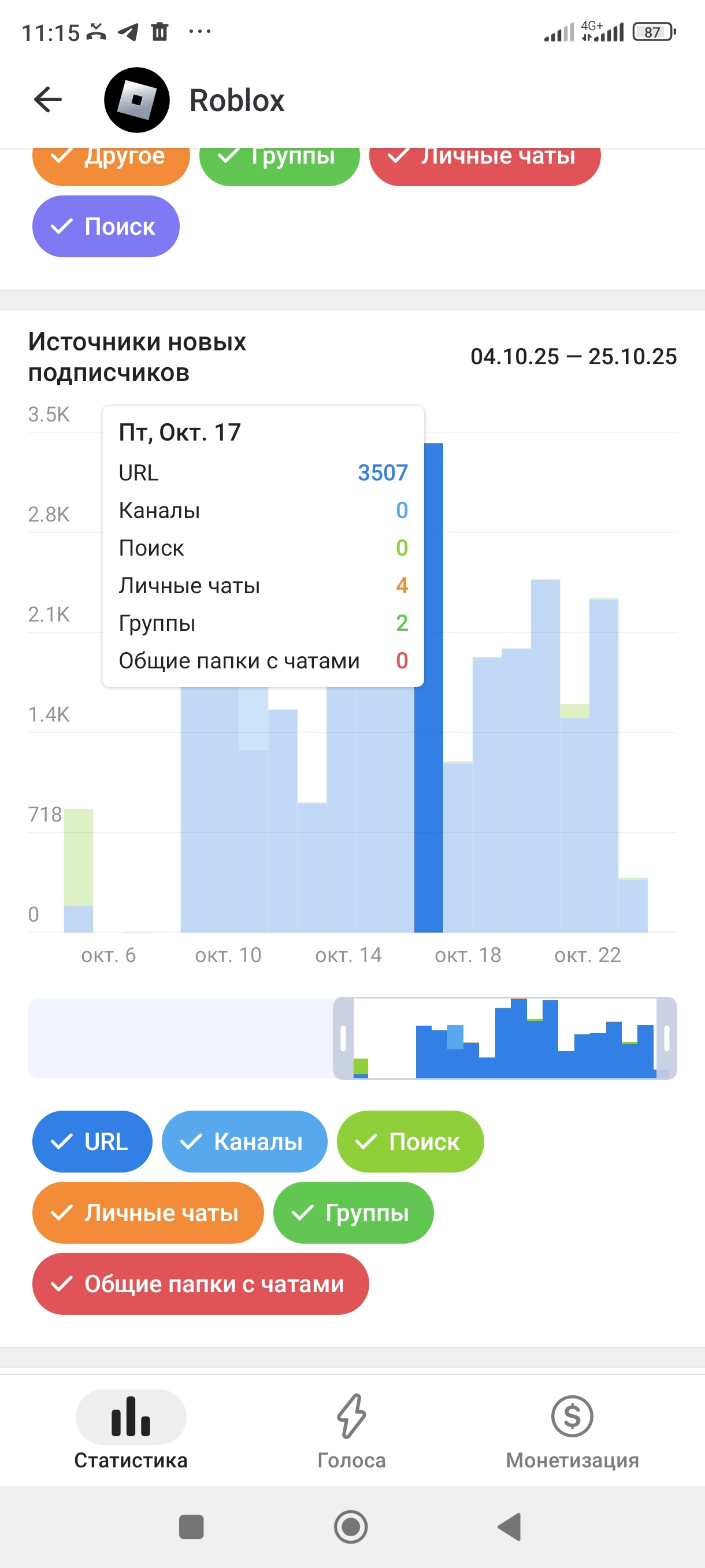Tap the system home button
The width and height of the screenshot is (705, 1568).
(x=351, y=1527)
